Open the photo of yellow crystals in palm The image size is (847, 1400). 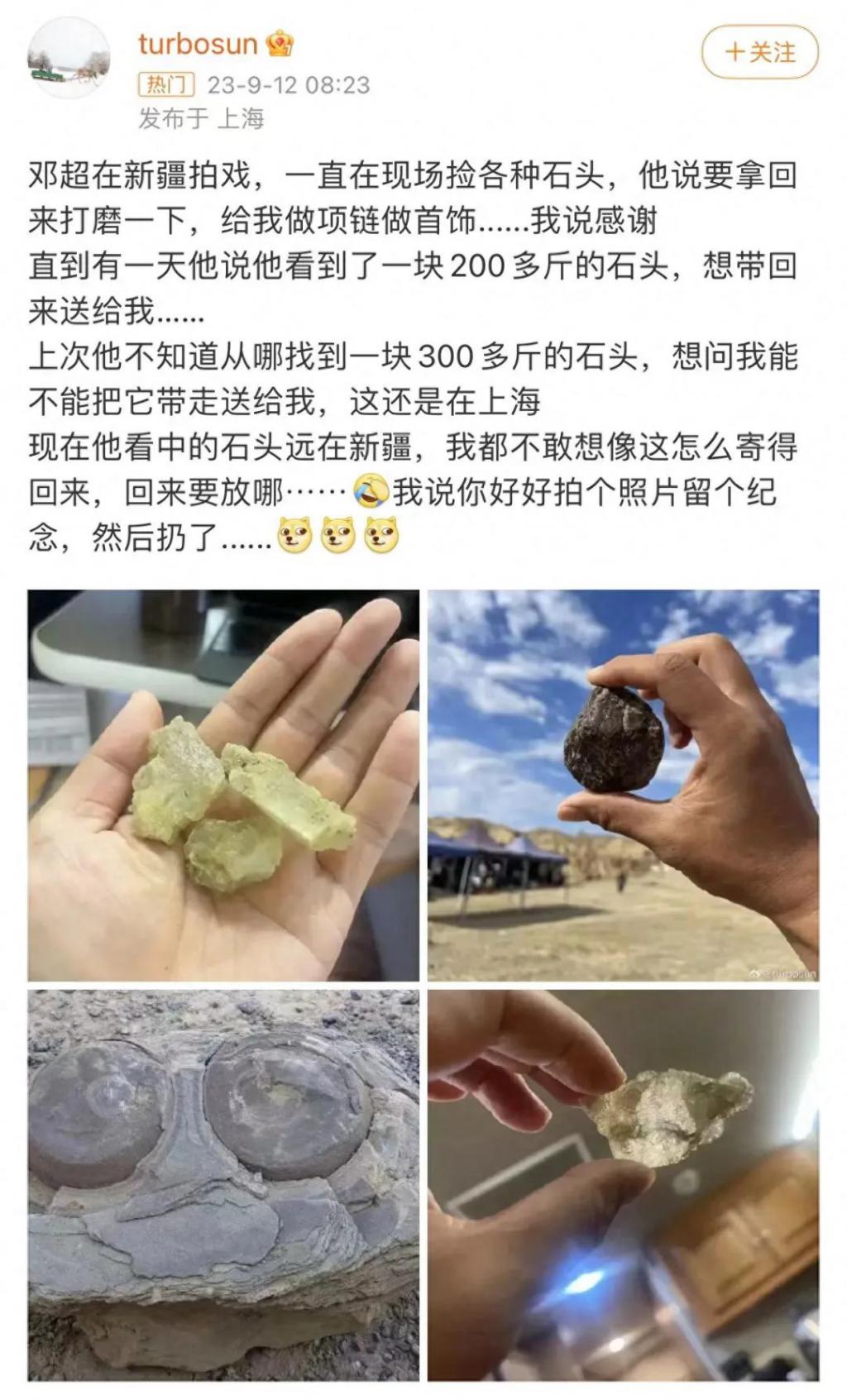(x=223, y=785)
